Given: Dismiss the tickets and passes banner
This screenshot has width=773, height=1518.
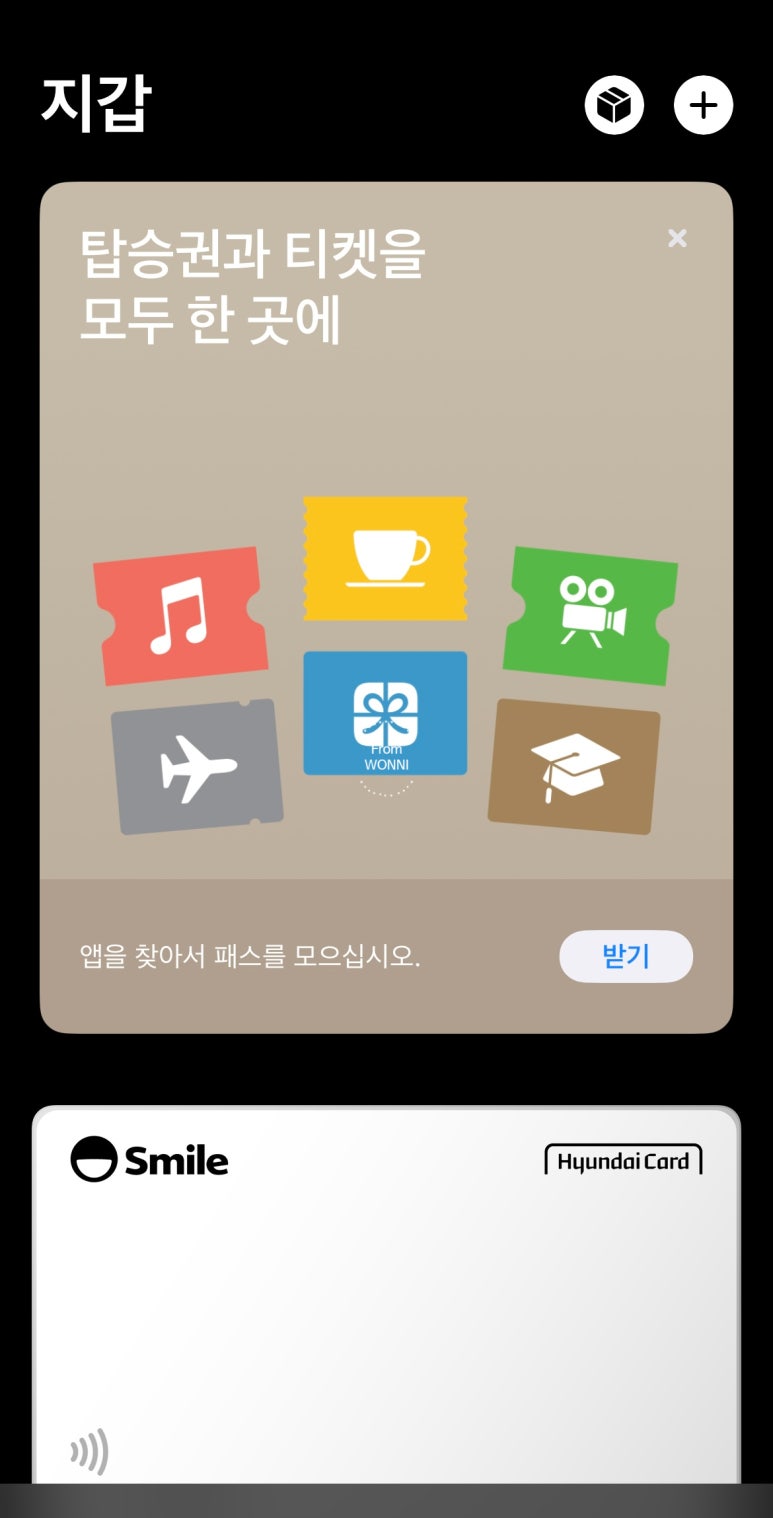Looking at the screenshot, I should pos(677,238).
